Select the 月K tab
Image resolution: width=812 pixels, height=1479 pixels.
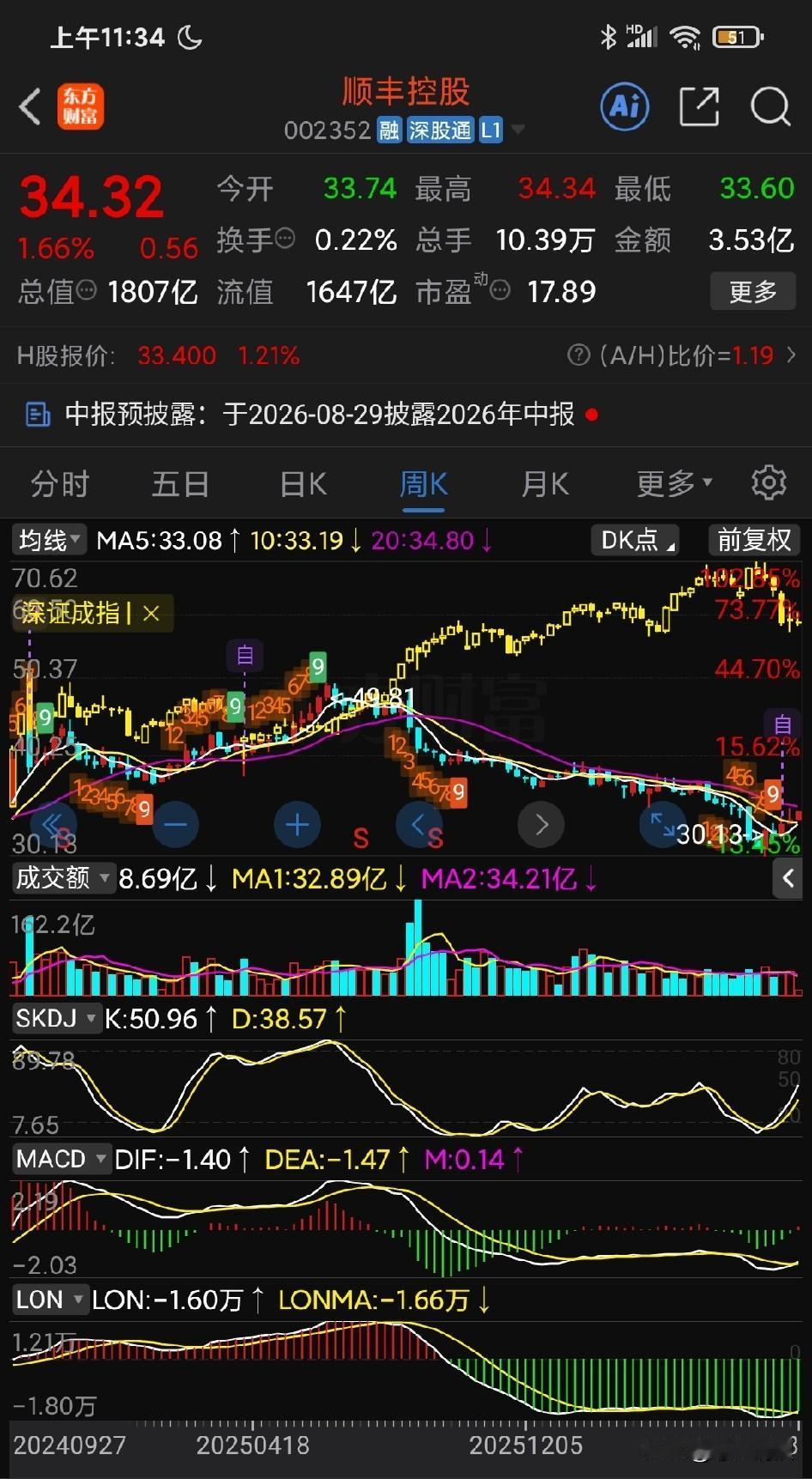tap(545, 484)
